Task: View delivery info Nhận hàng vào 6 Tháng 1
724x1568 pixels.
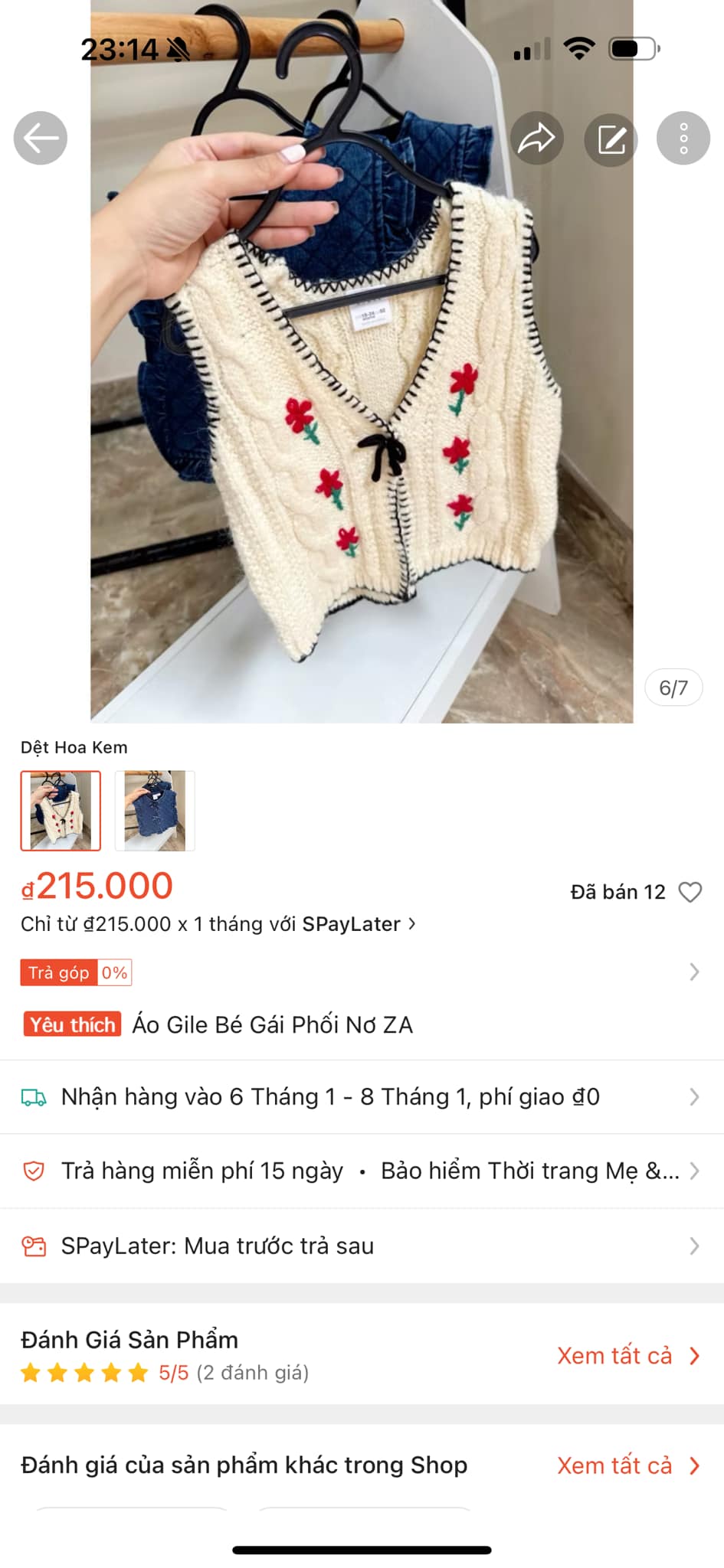Action: pos(362,1097)
